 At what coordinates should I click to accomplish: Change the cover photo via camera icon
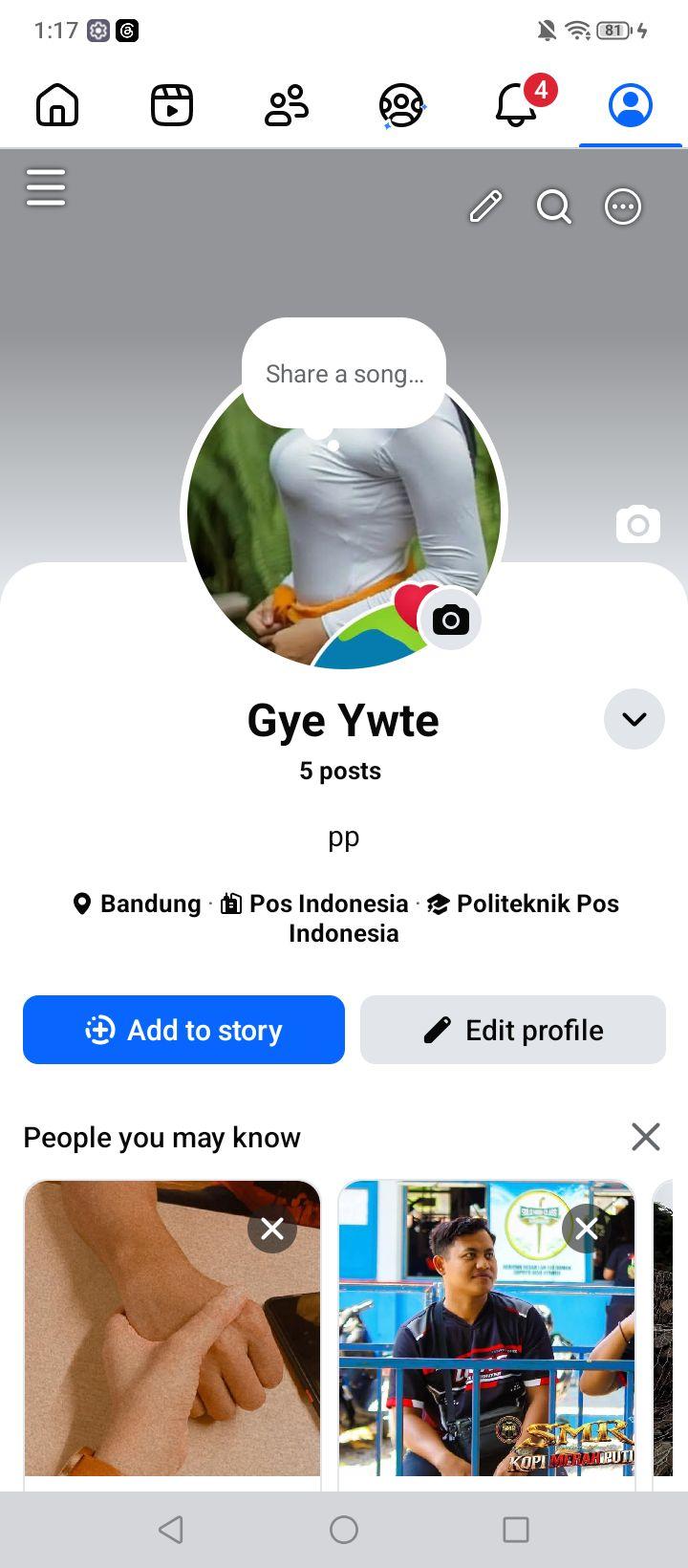click(638, 524)
